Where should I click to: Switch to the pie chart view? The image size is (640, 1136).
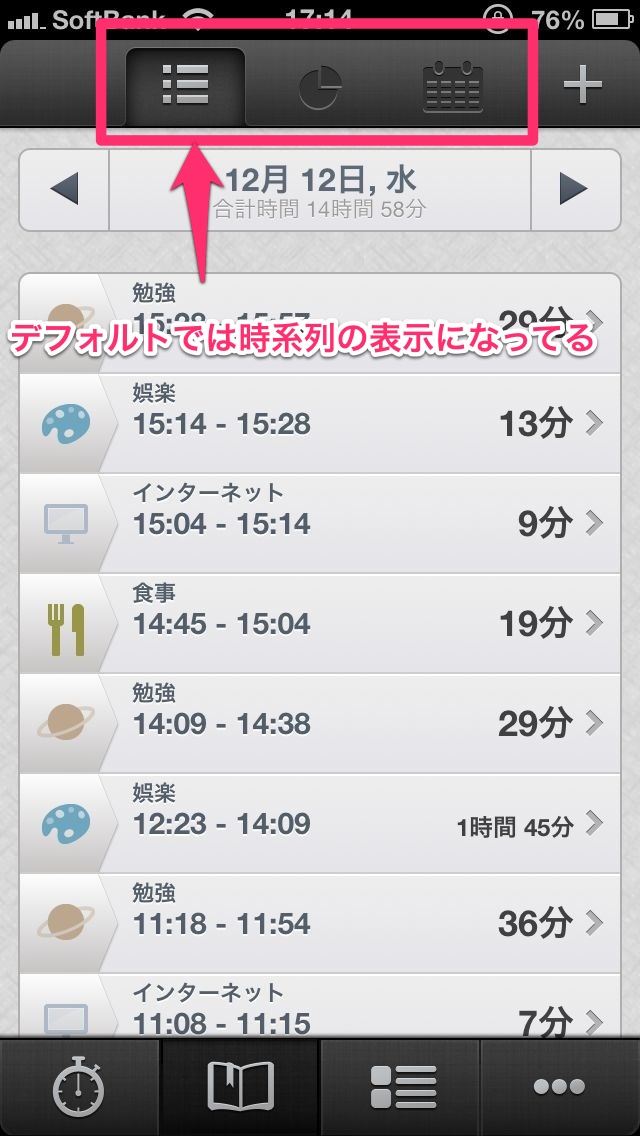[320, 88]
